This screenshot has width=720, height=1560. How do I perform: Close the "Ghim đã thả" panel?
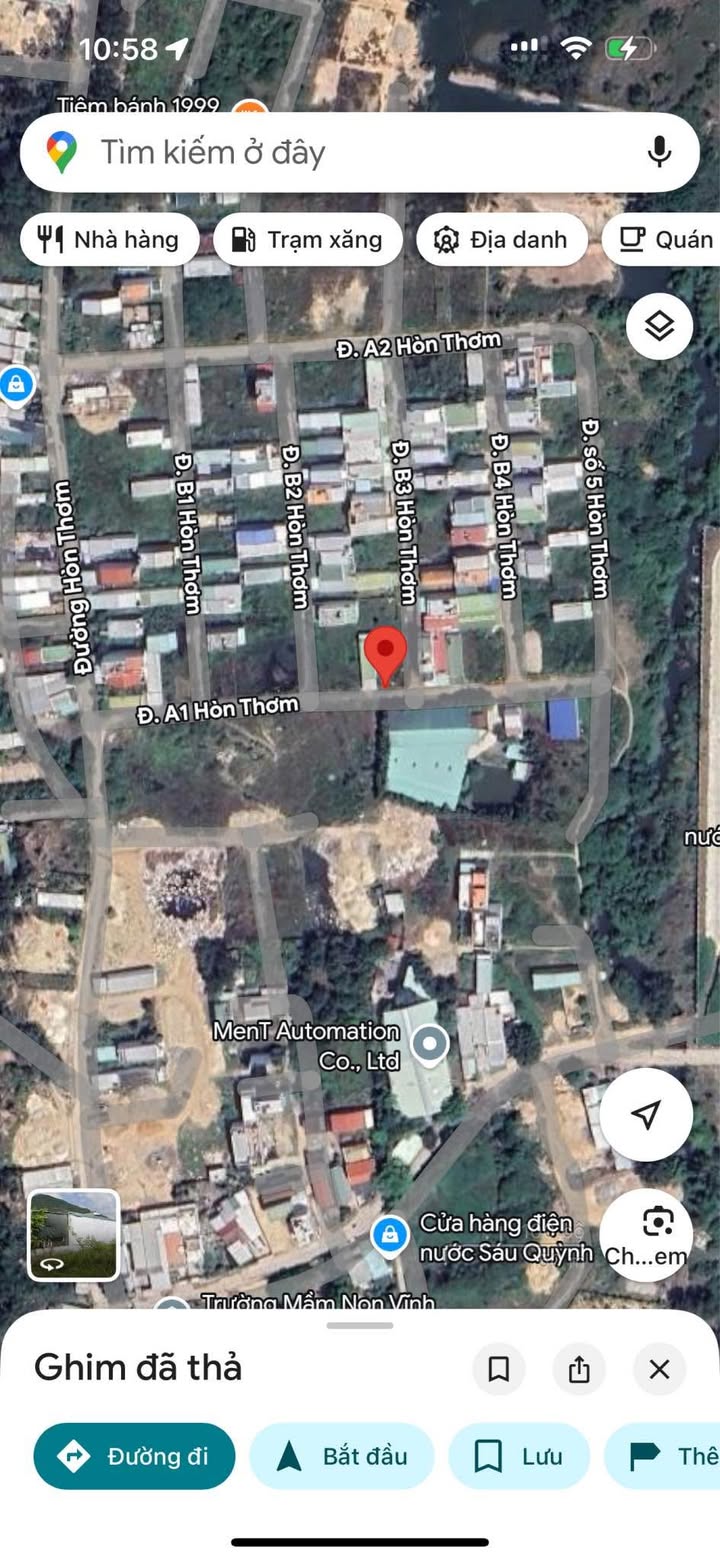659,1369
